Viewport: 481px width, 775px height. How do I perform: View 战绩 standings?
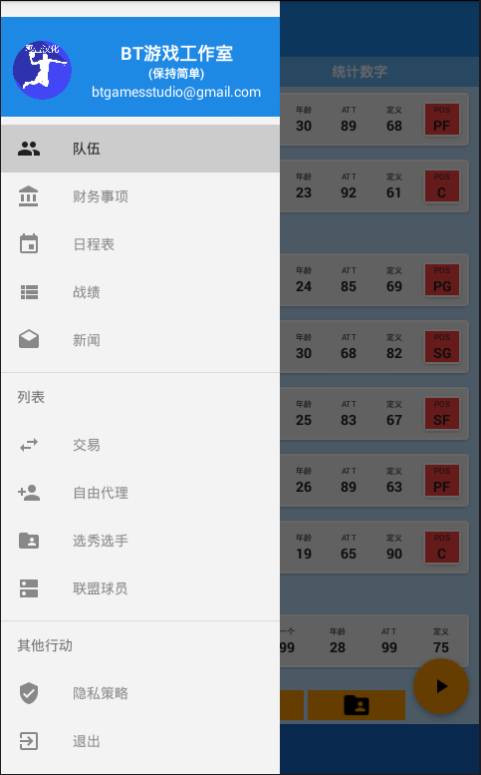140,292
